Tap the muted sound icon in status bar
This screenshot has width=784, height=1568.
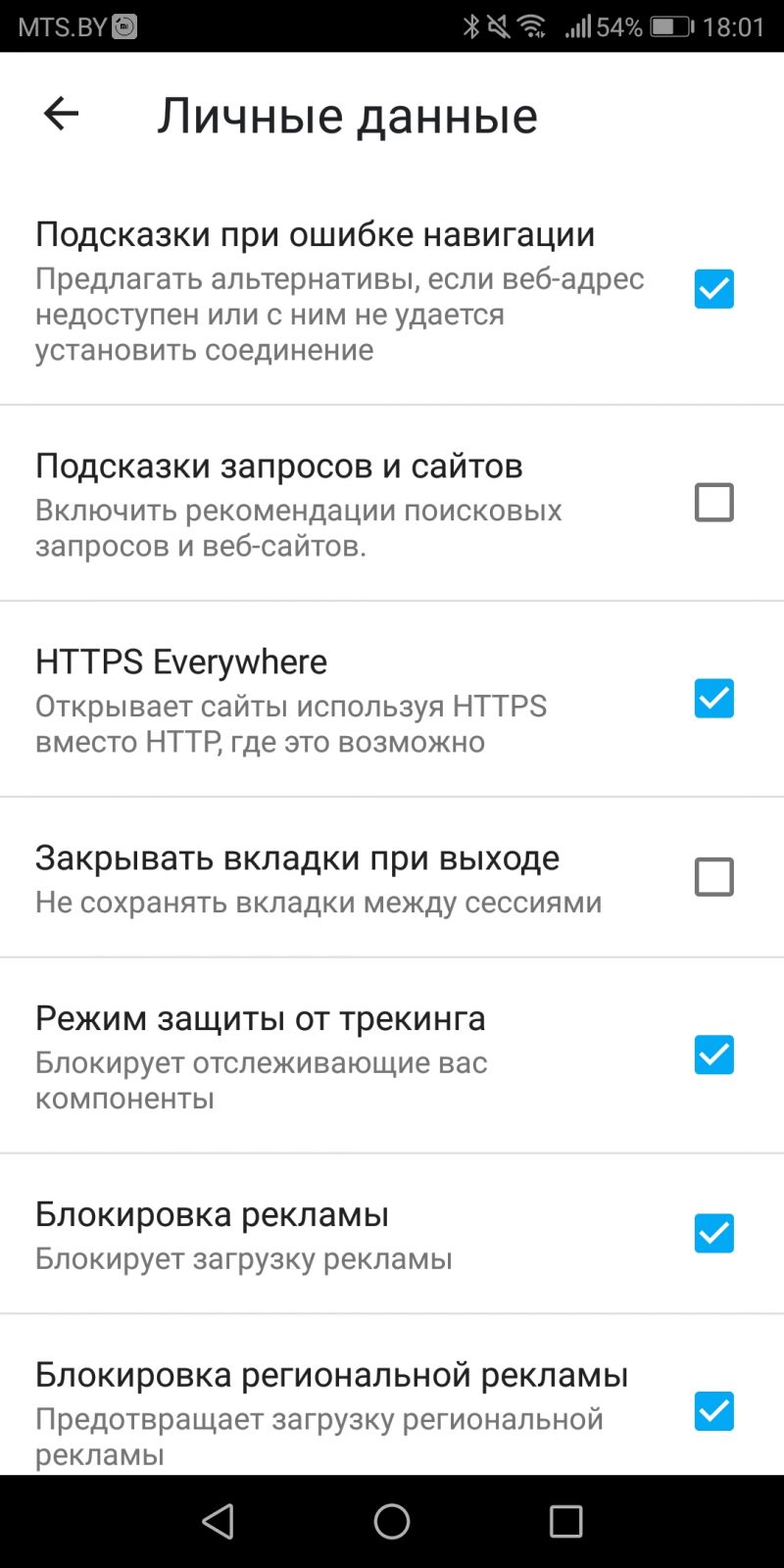click(x=500, y=26)
